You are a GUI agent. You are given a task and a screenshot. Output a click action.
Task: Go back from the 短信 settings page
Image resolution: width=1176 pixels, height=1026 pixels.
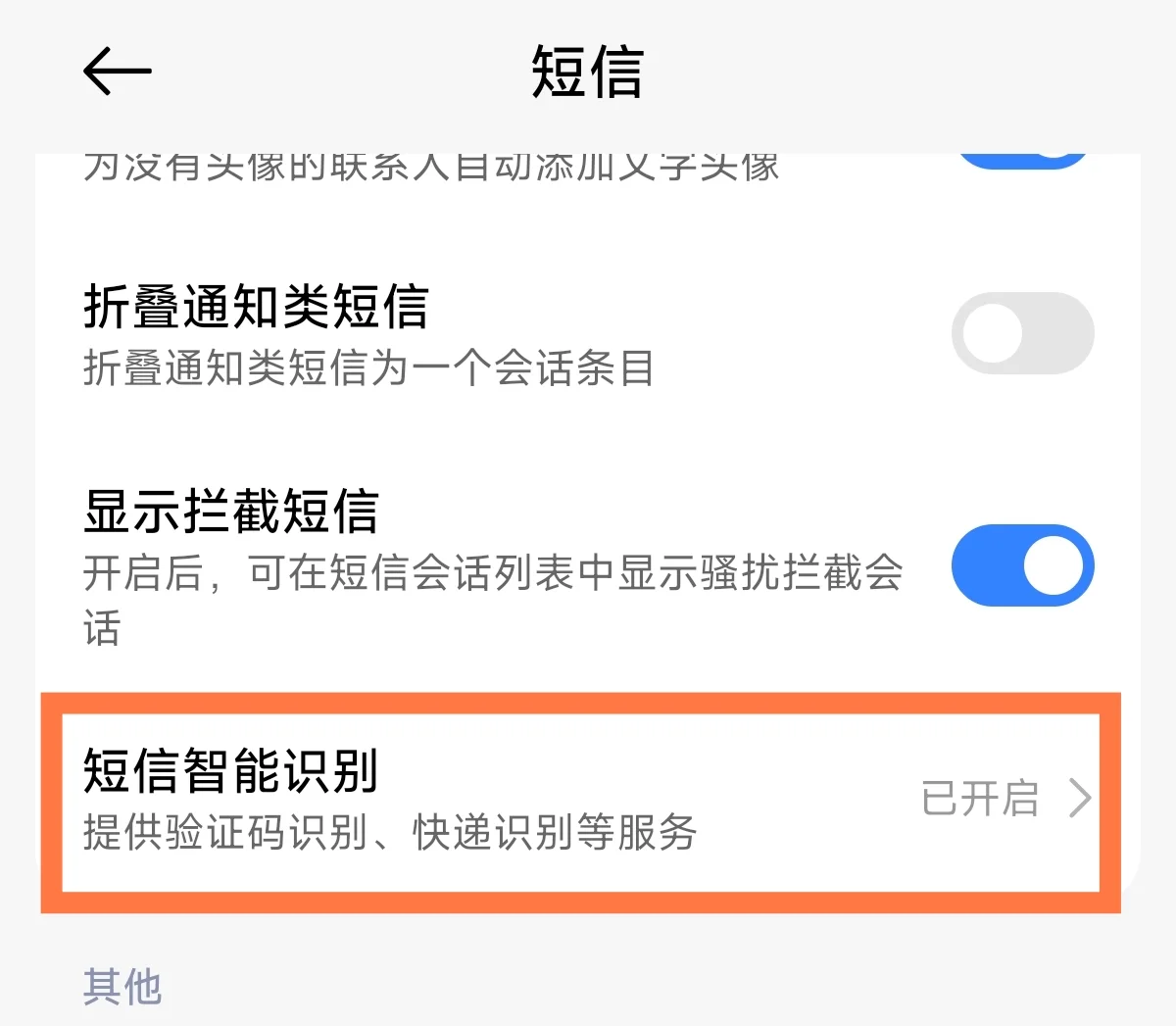click(x=118, y=72)
